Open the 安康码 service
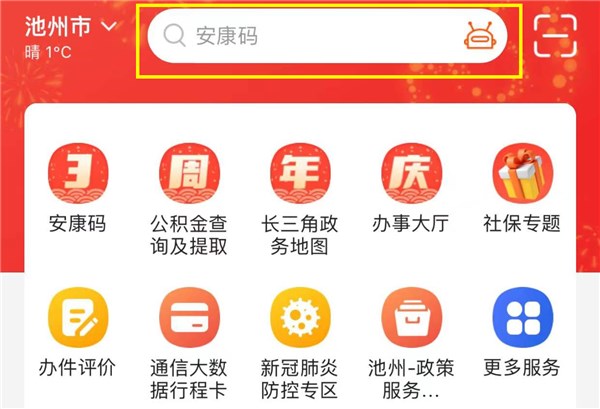Viewport: 600px width, 409px height. coord(77,176)
